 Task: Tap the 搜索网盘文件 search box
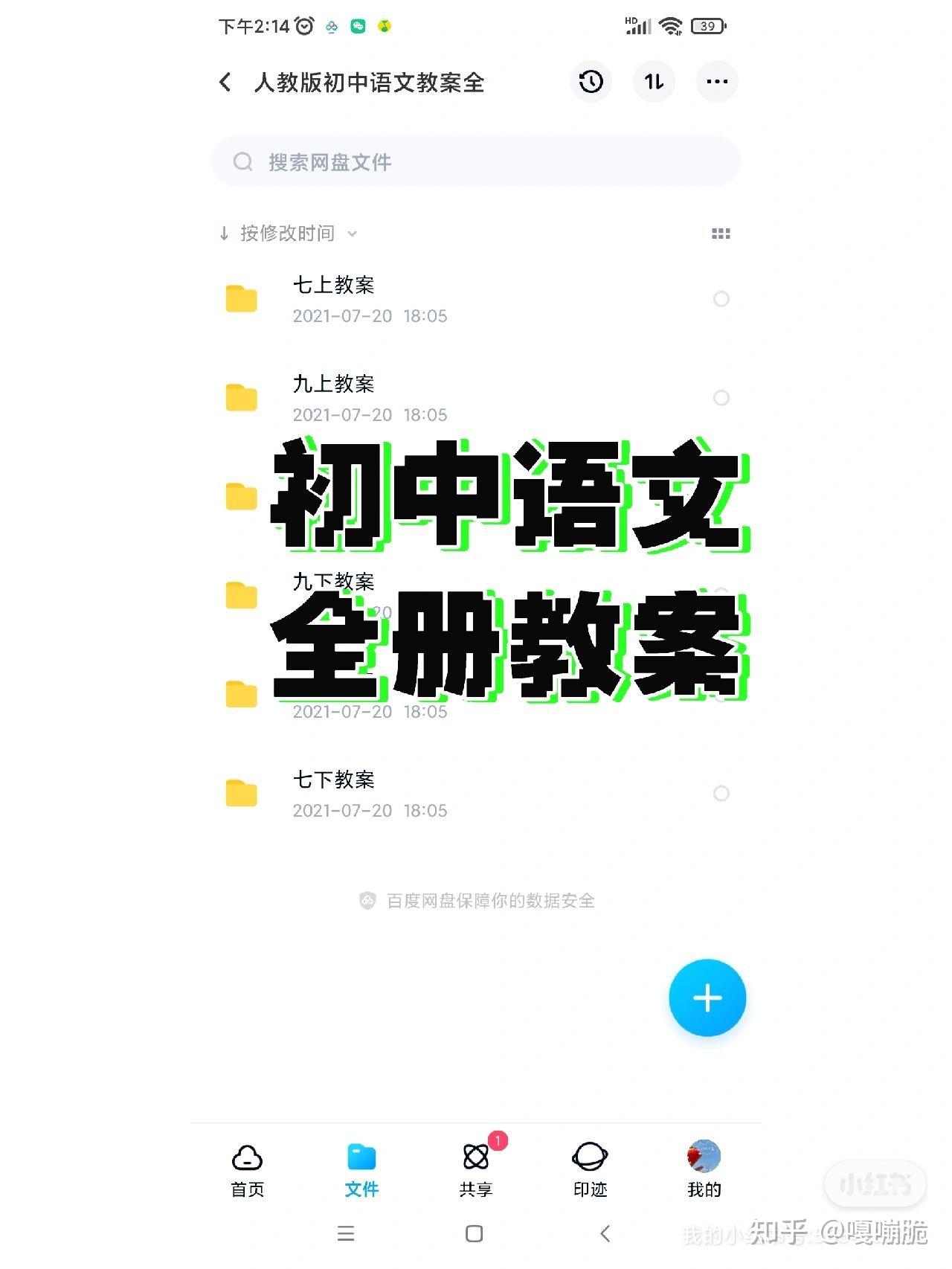tap(476, 162)
